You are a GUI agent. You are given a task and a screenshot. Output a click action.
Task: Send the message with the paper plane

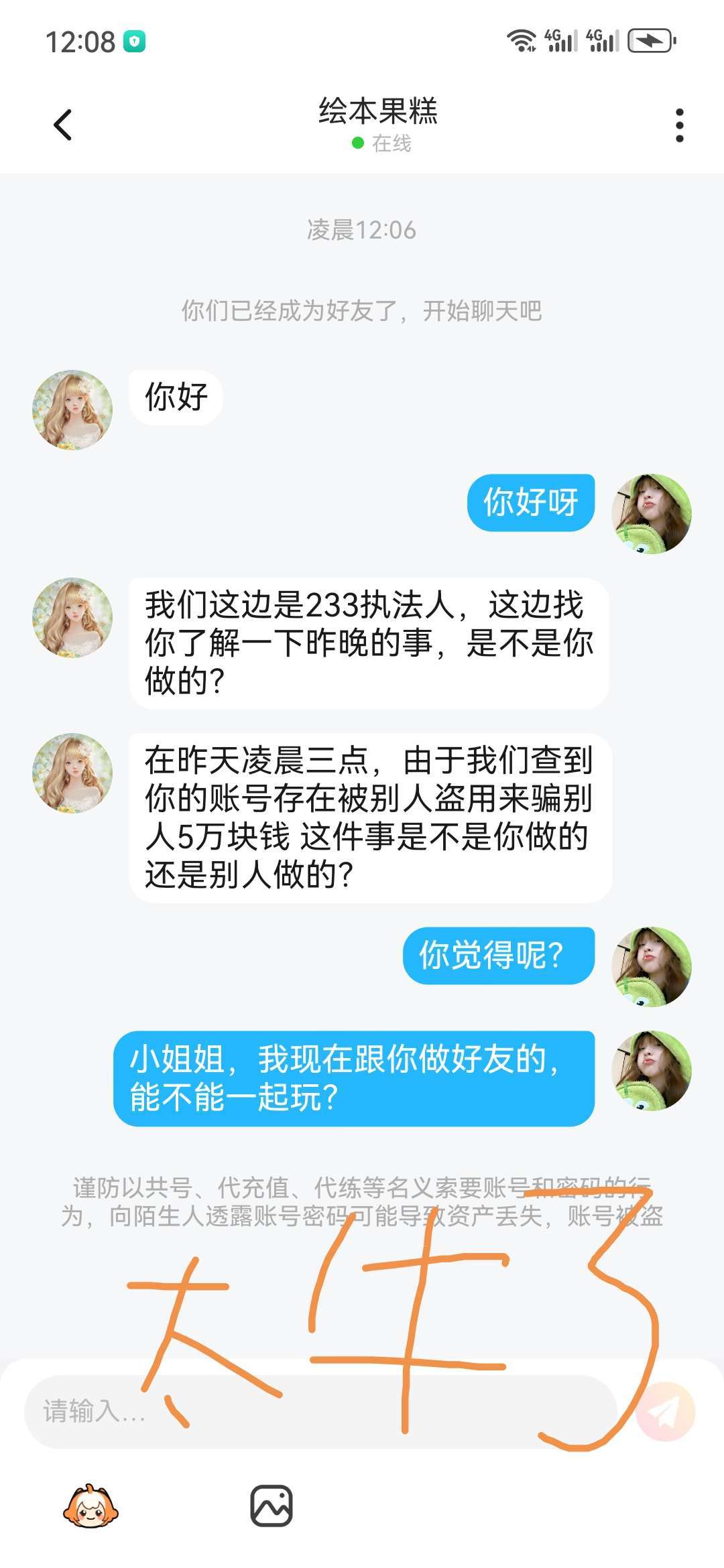click(664, 1411)
